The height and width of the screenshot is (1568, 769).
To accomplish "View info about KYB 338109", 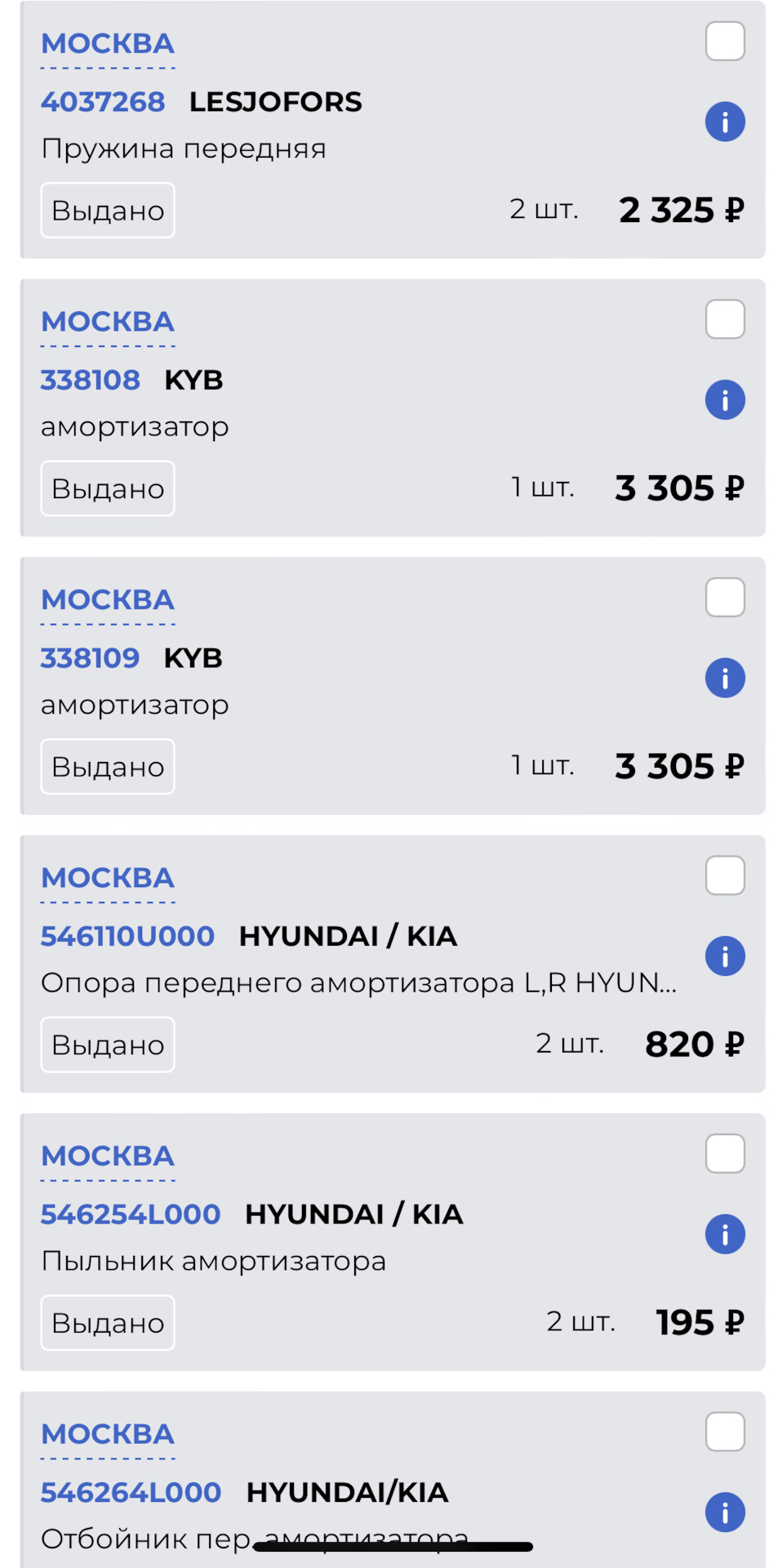I will pyautogui.click(x=725, y=678).
